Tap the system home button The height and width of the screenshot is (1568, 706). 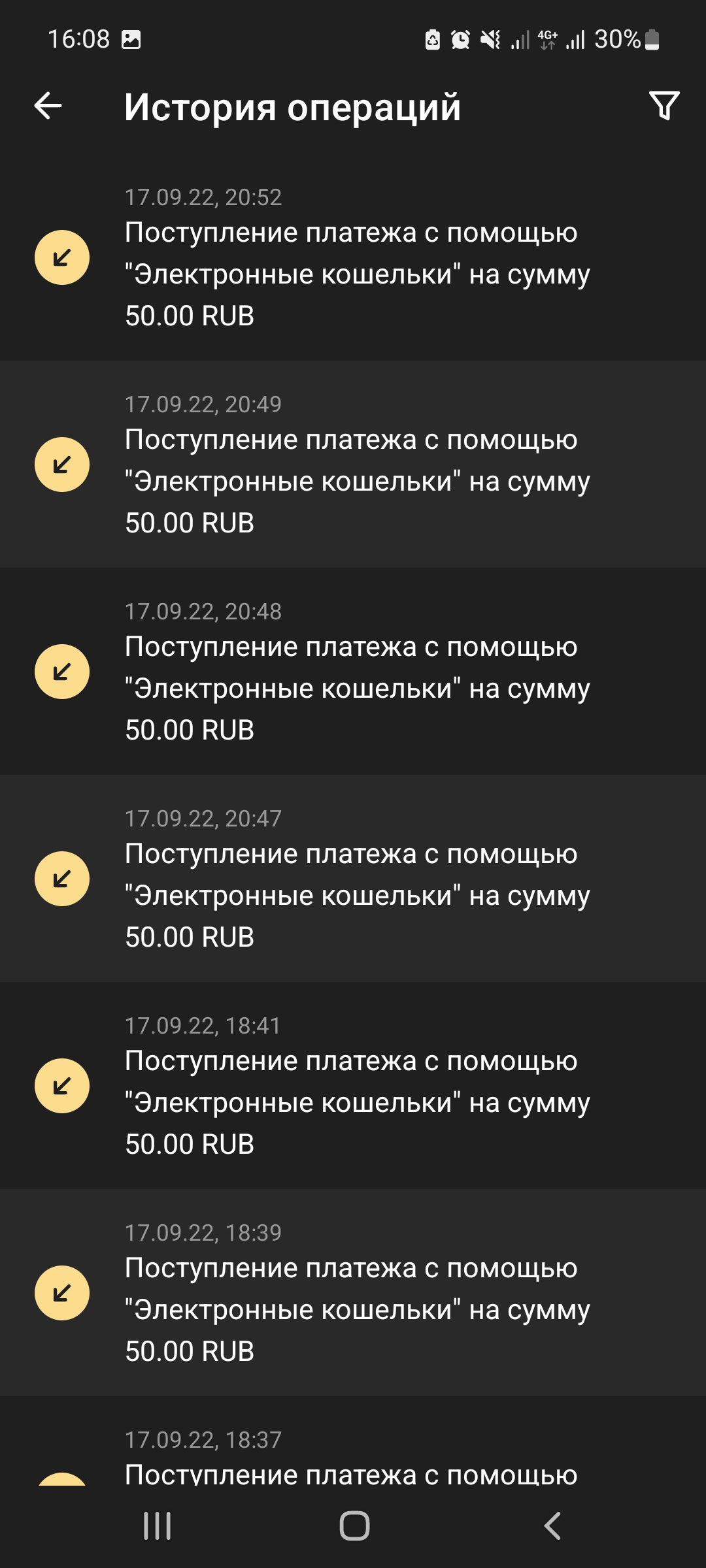(x=354, y=1526)
